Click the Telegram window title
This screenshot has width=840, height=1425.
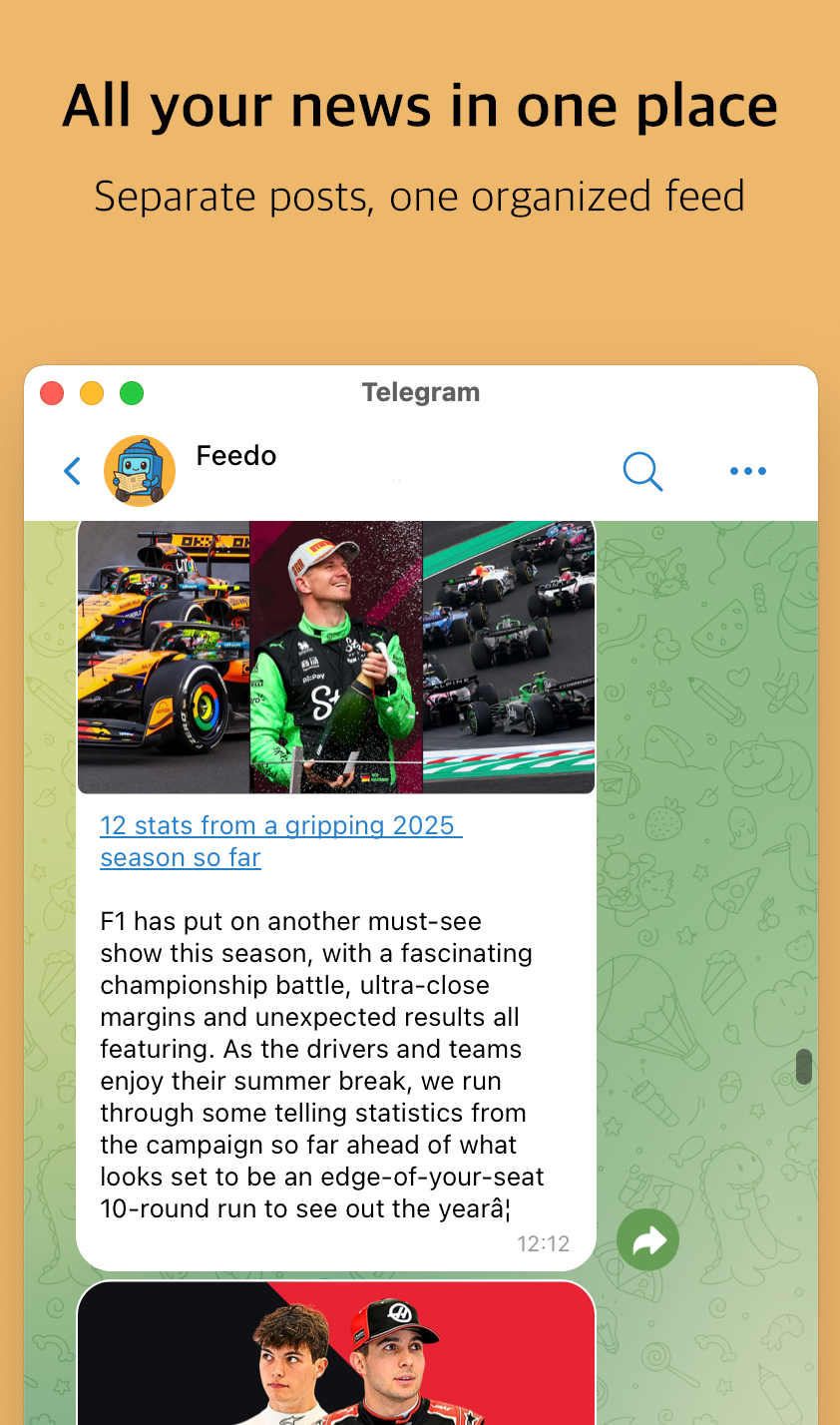[x=420, y=392]
